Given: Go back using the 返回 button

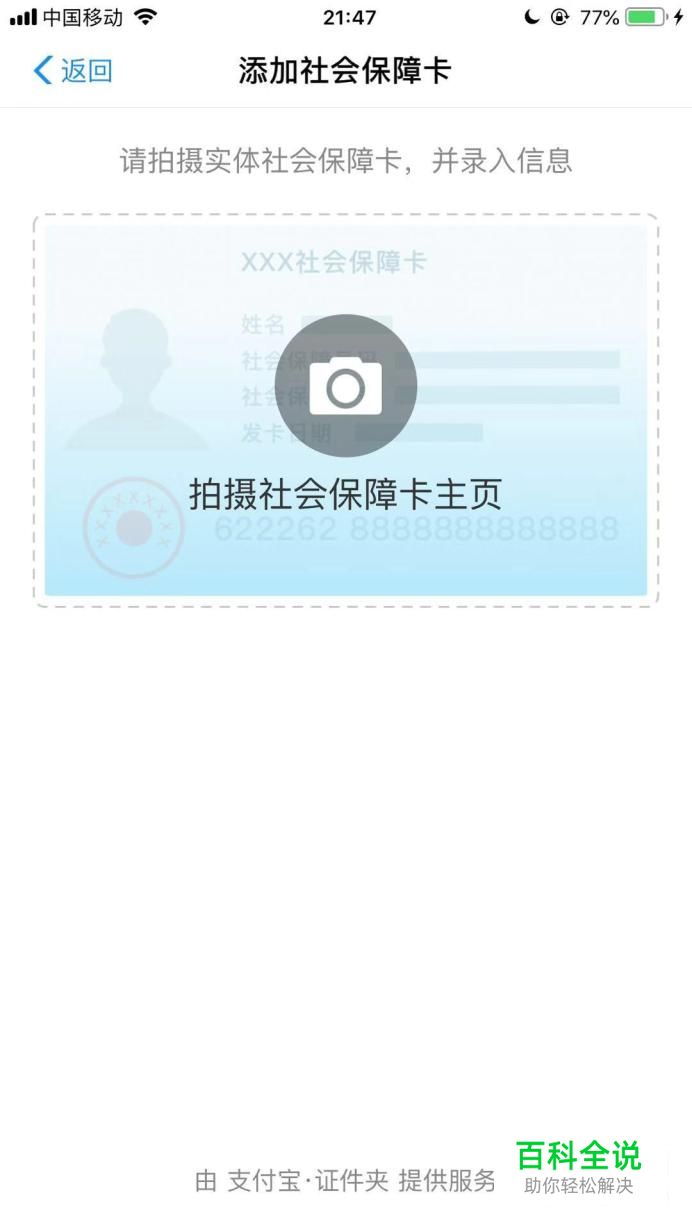Looking at the screenshot, I should pyautogui.click(x=73, y=71).
